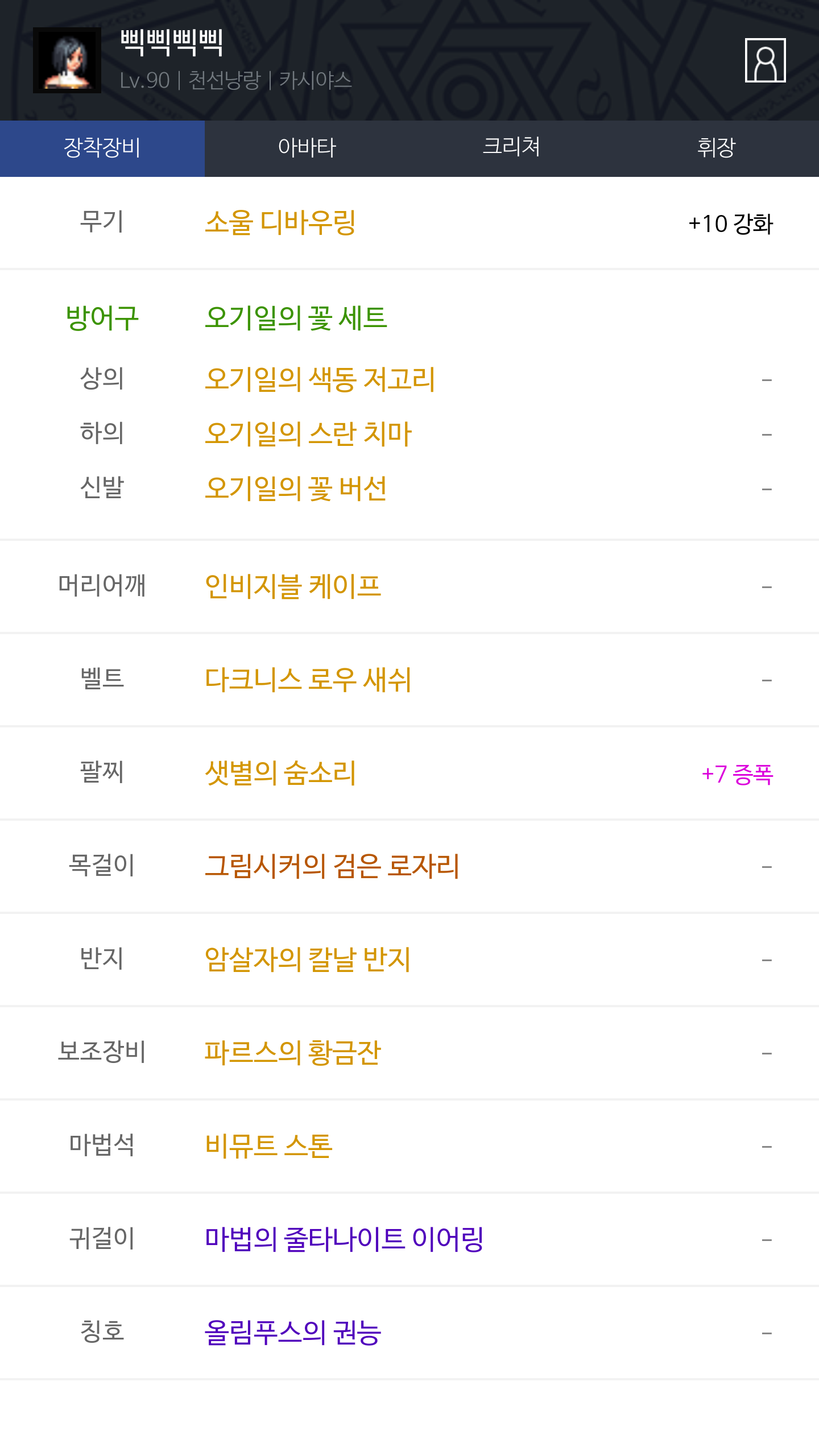
Task: Switch to the 크리쳐 tab
Action: [512, 148]
